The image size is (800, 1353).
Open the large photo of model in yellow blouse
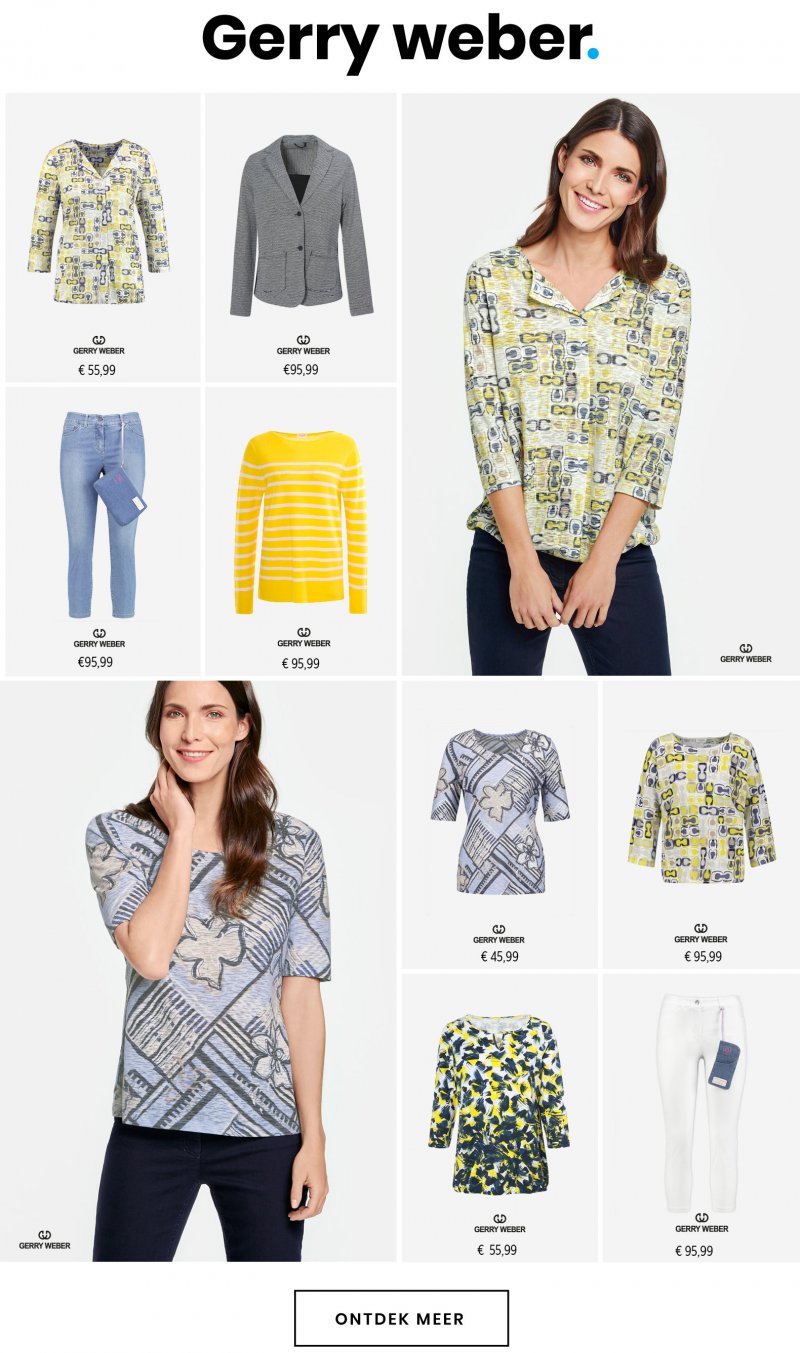[x=600, y=385]
